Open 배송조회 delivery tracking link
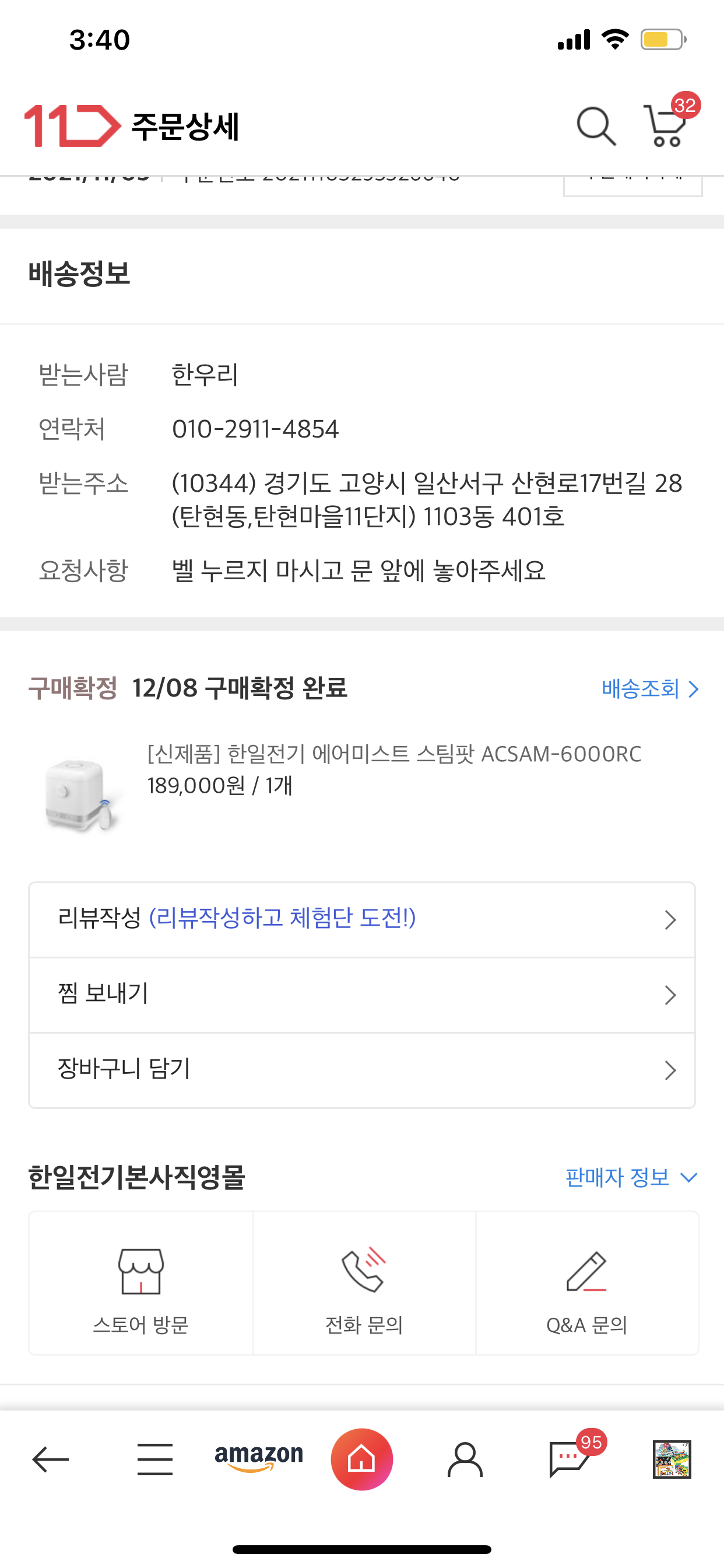Image resolution: width=724 pixels, height=1568 pixels. point(650,688)
